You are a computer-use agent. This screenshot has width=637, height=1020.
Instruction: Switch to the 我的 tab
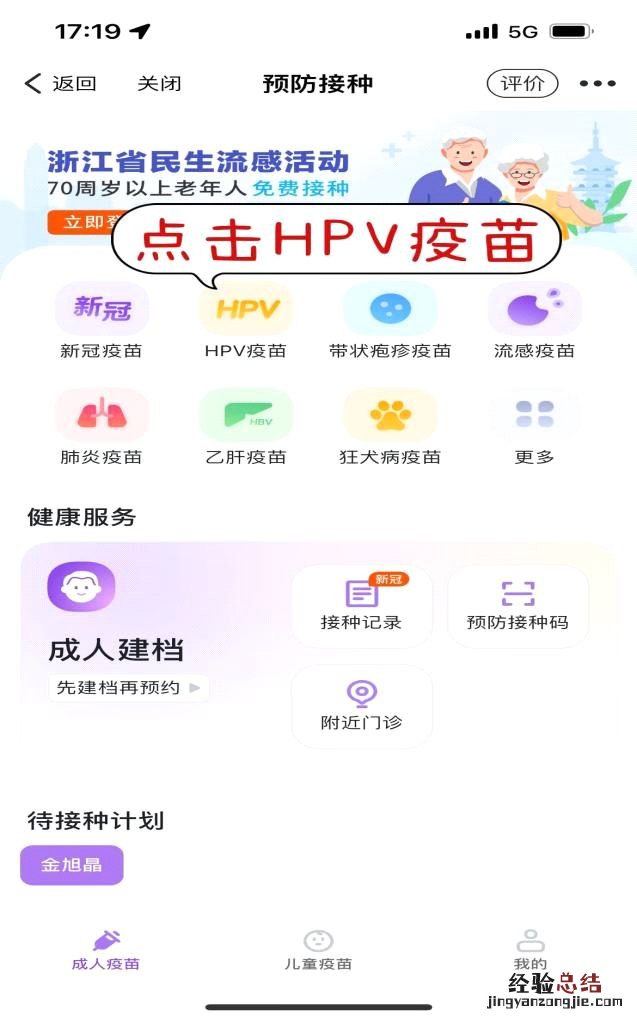coord(530,948)
